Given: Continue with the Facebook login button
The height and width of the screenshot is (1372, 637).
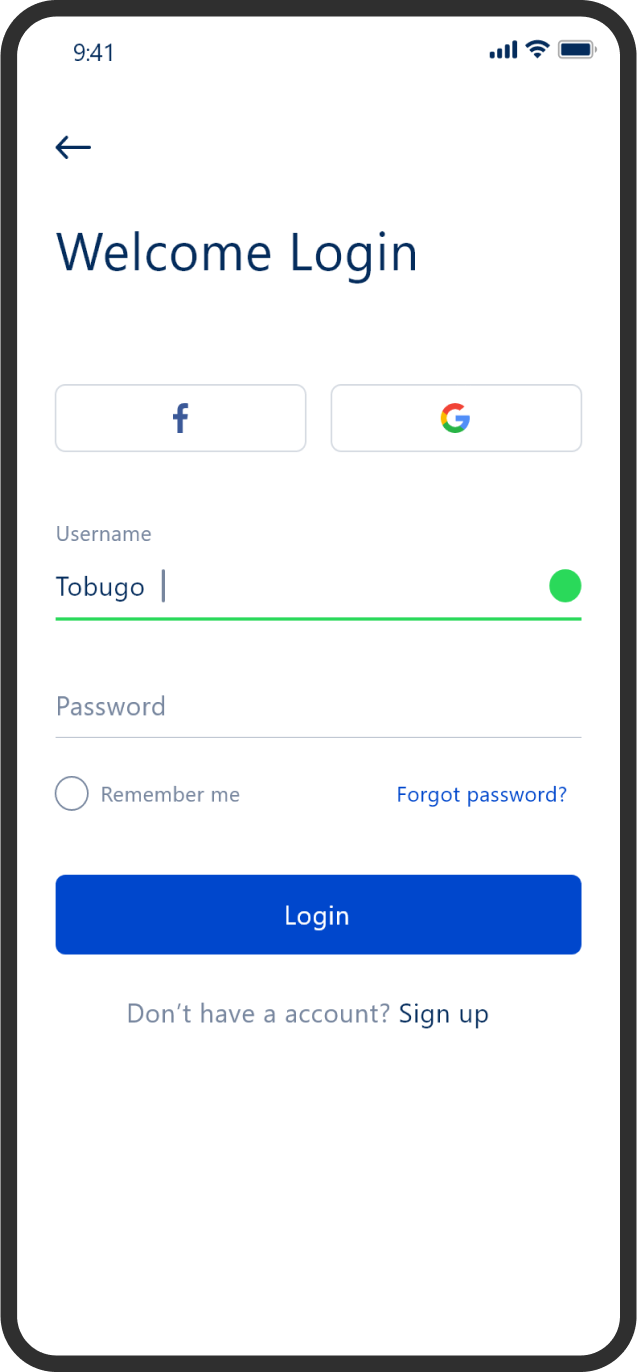Looking at the screenshot, I should click(x=180, y=418).
